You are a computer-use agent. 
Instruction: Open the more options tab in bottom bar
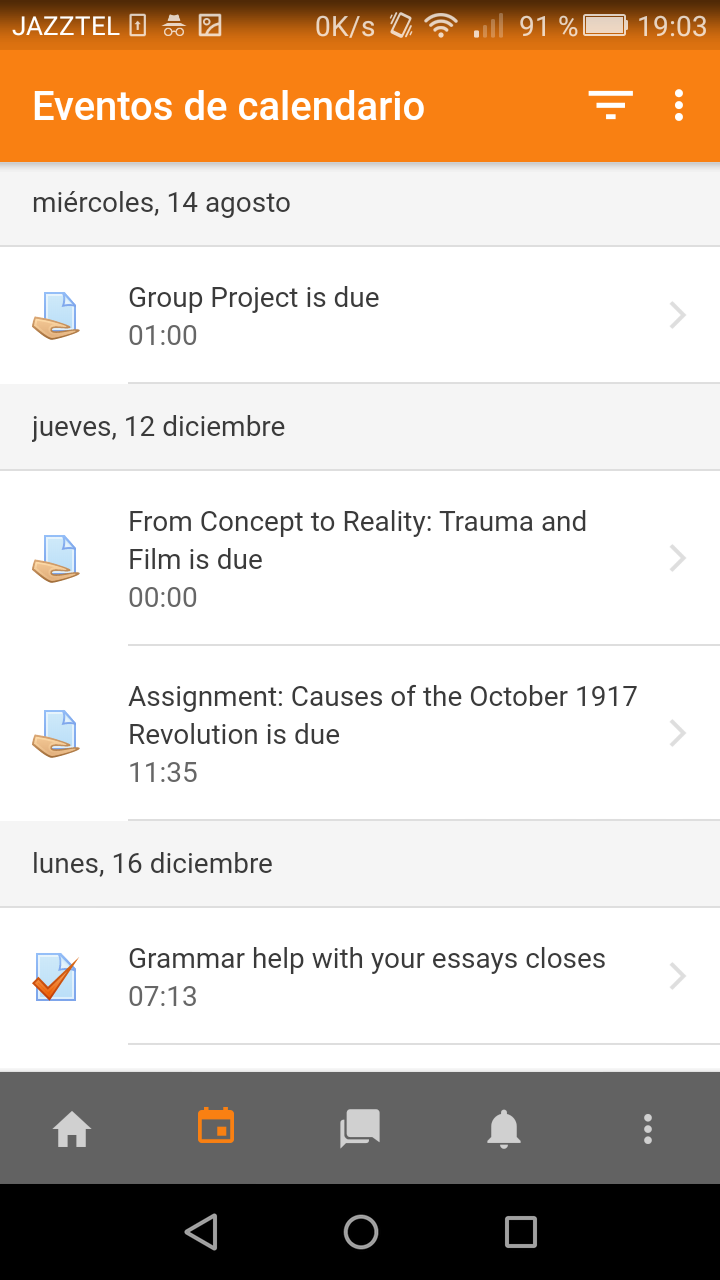[x=648, y=1129]
